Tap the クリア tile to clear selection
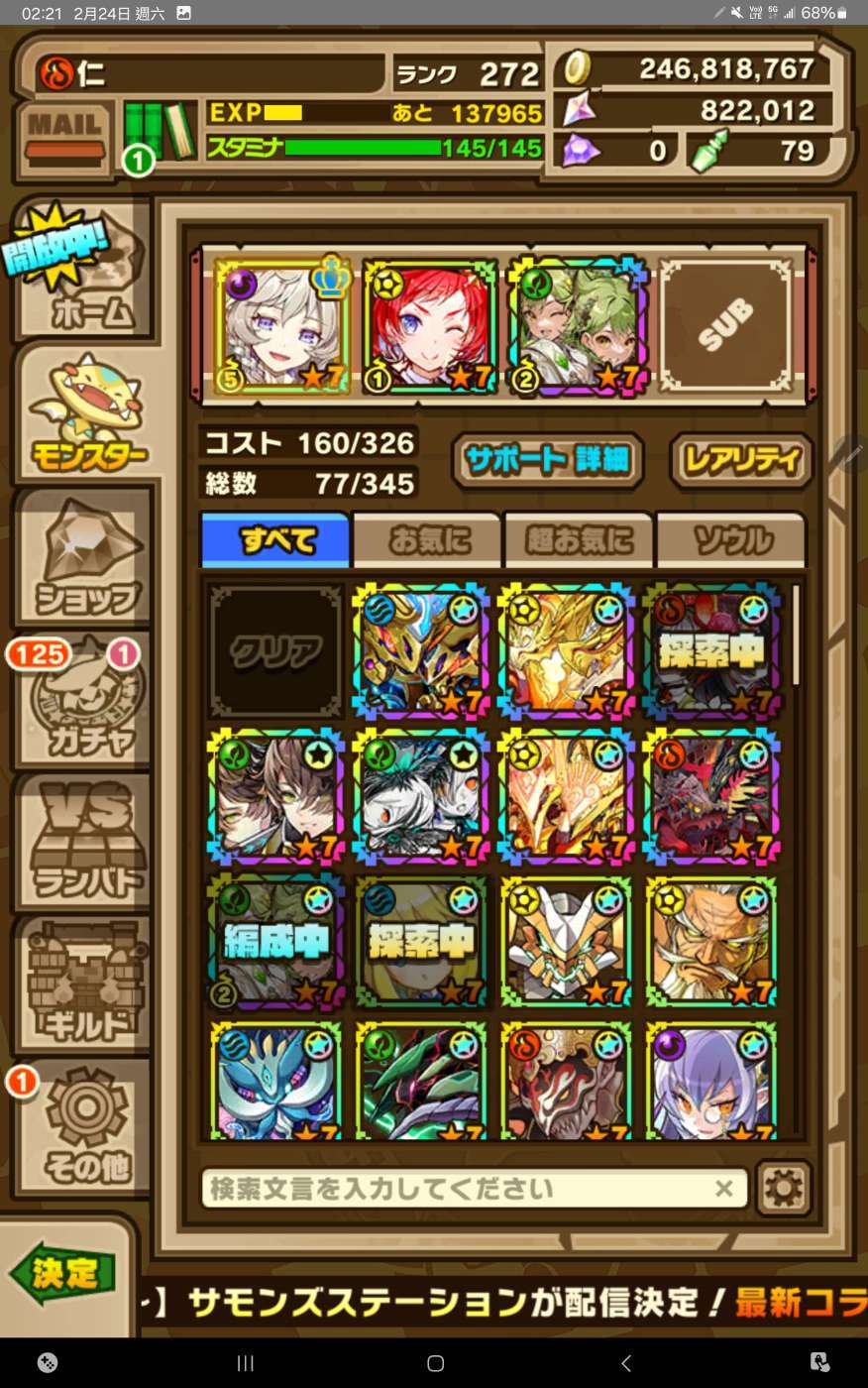Viewport: 868px width, 1388px height. click(x=276, y=650)
